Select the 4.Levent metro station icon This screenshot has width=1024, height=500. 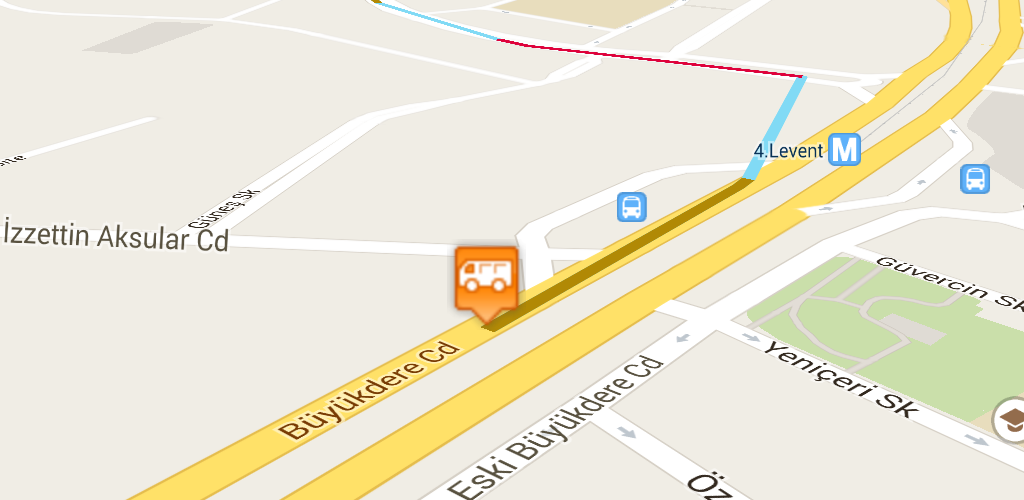845,151
